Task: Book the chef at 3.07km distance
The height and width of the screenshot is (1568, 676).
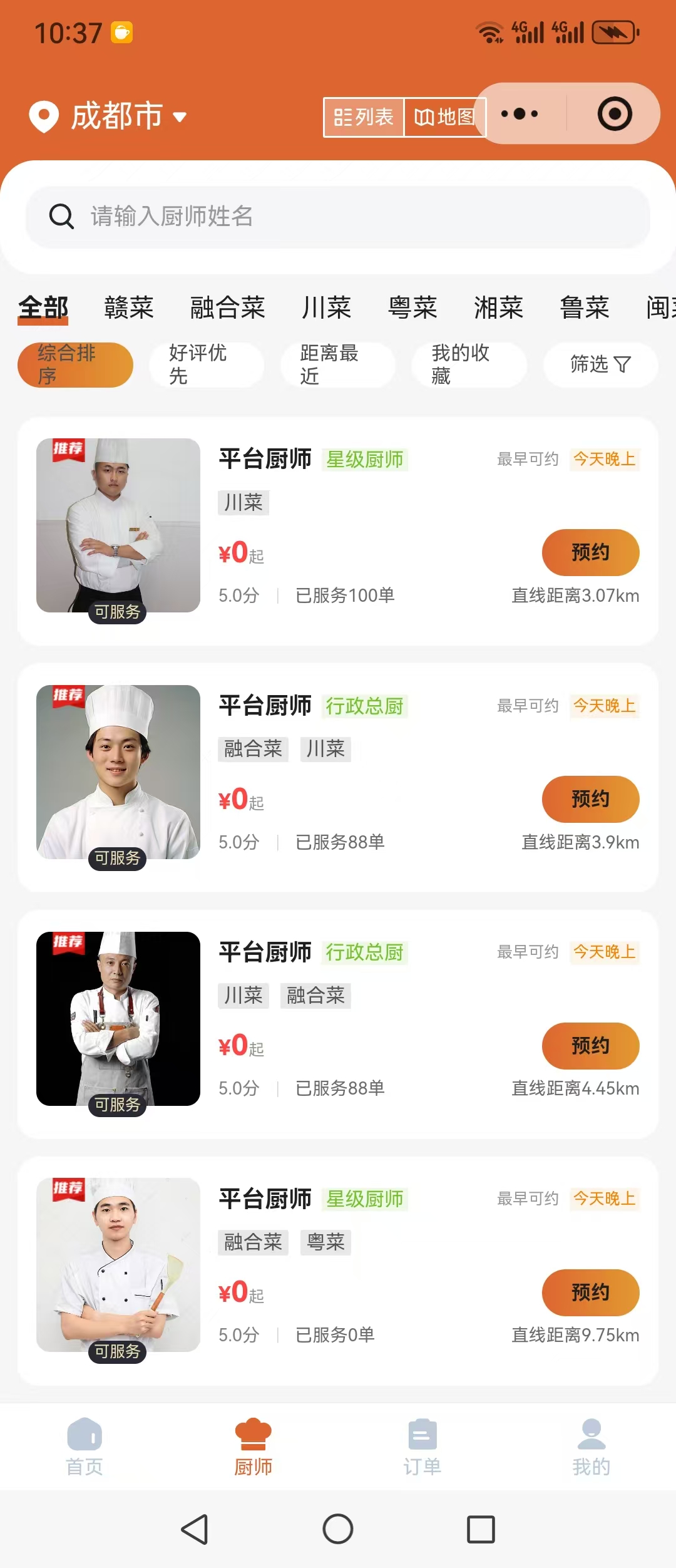Action: pyautogui.click(x=590, y=552)
